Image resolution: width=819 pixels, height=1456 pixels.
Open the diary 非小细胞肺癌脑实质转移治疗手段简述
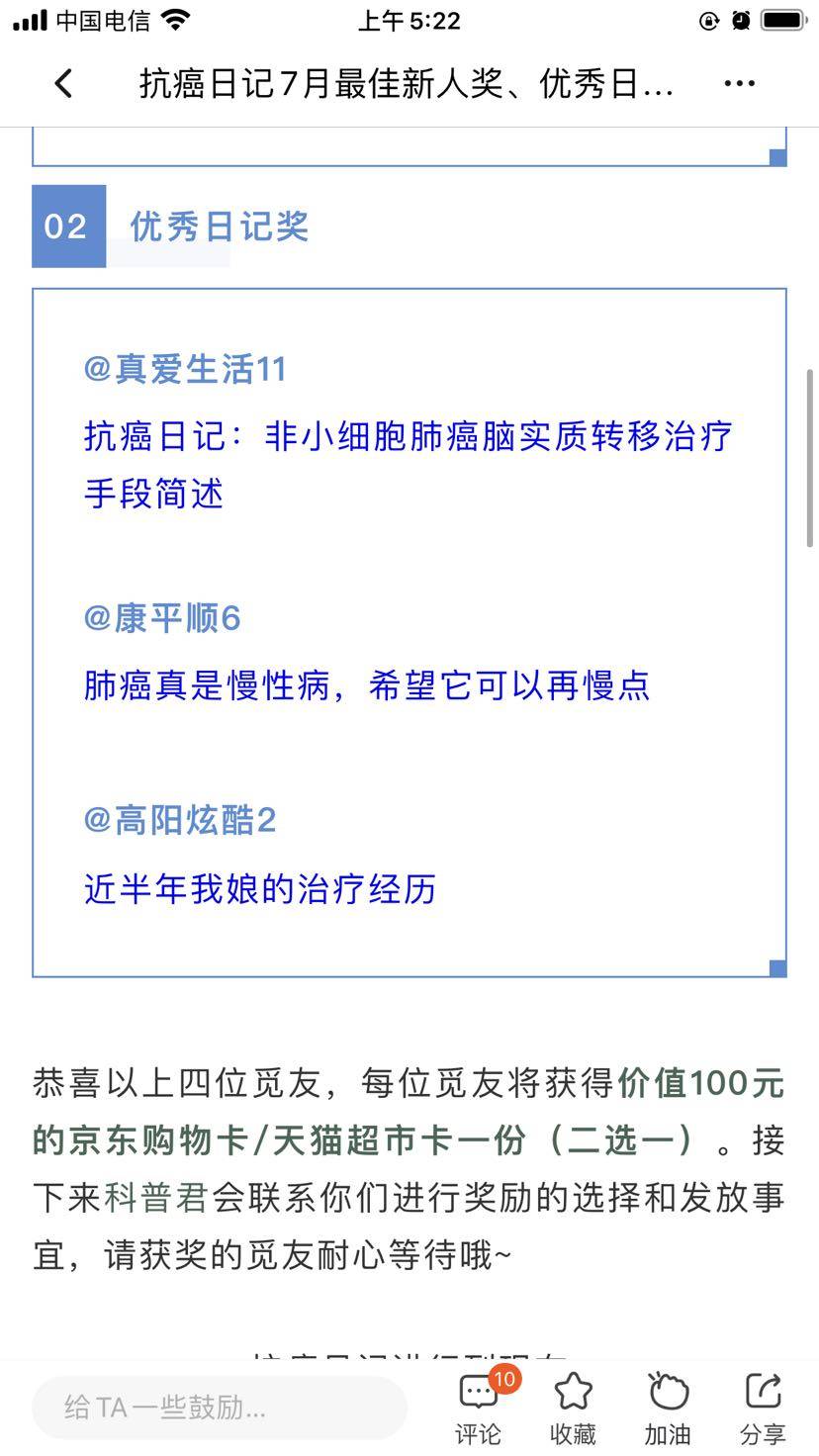tap(408, 464)
